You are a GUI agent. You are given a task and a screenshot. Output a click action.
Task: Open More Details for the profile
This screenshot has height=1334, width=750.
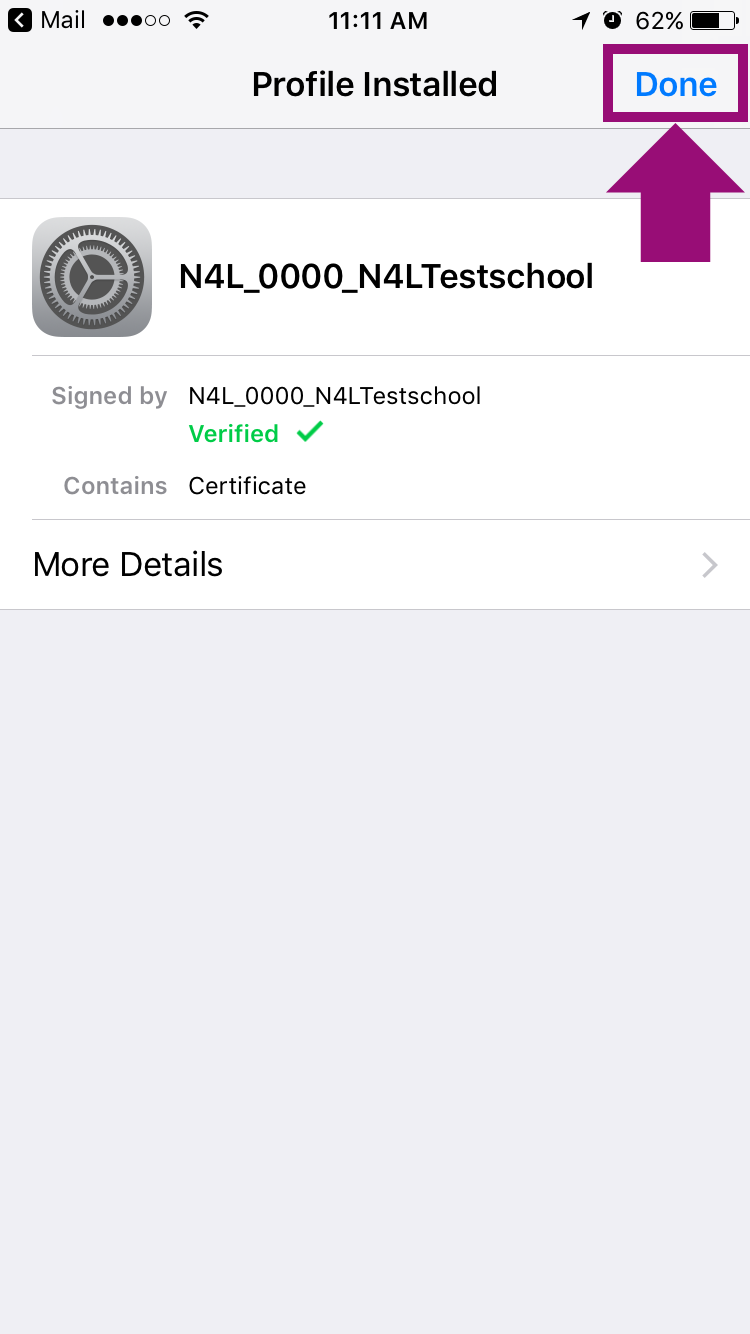[x=375, y=565]
